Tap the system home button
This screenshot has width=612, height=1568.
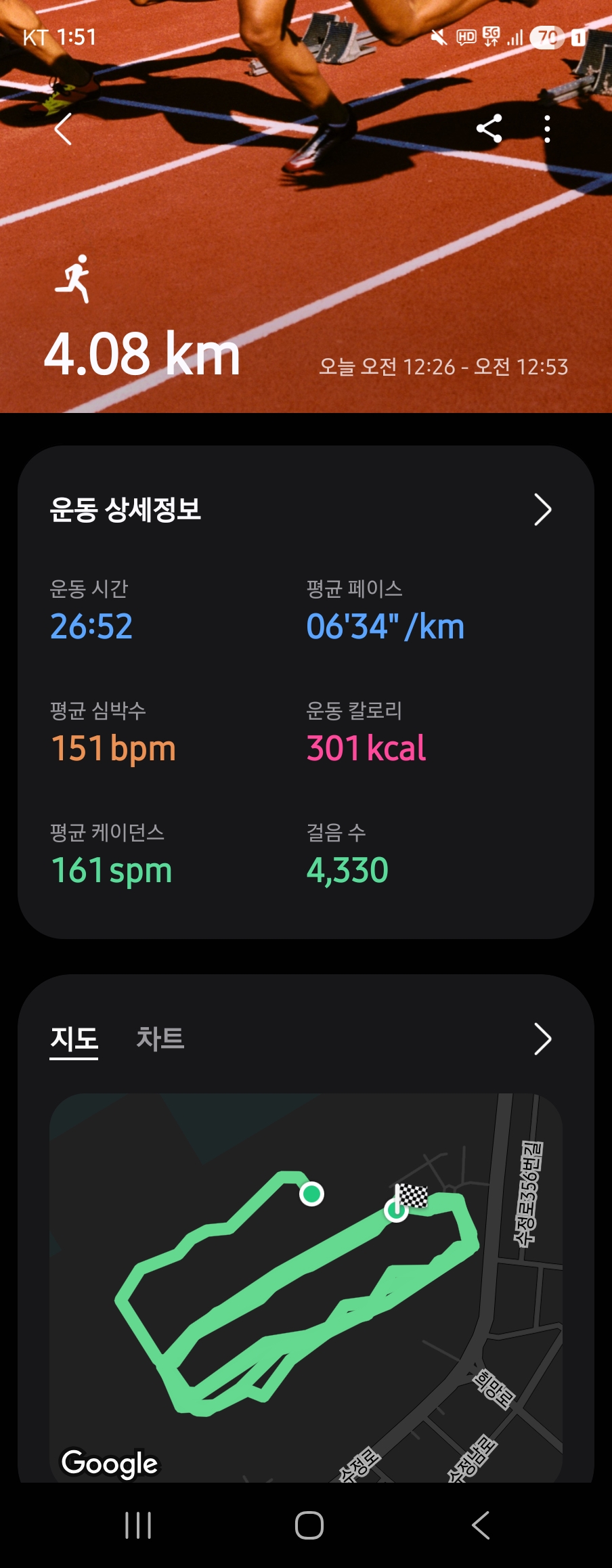tap(309, 1525)
